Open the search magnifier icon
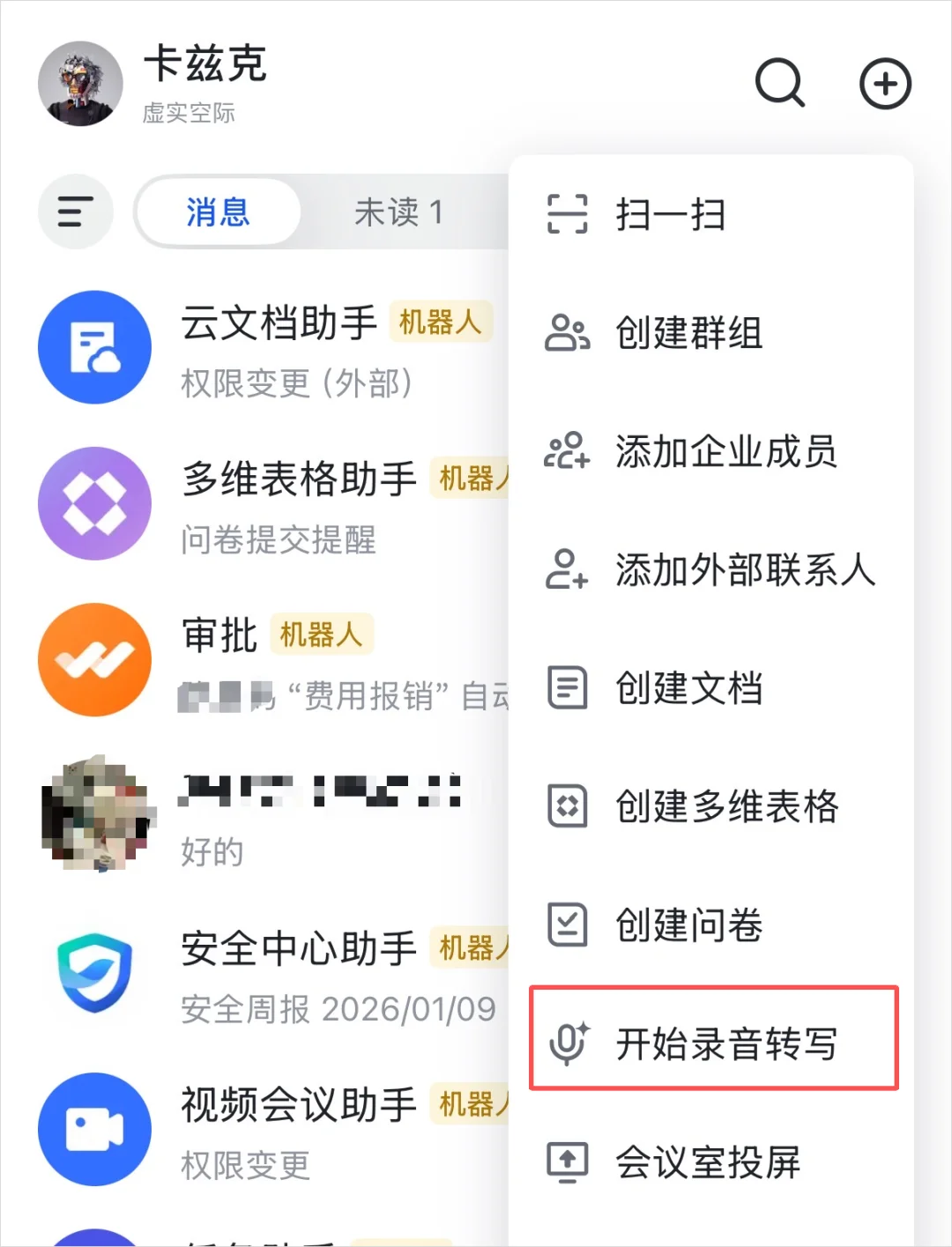The height and width of the screenshot is (1247, 952). (x=779, y=85)
